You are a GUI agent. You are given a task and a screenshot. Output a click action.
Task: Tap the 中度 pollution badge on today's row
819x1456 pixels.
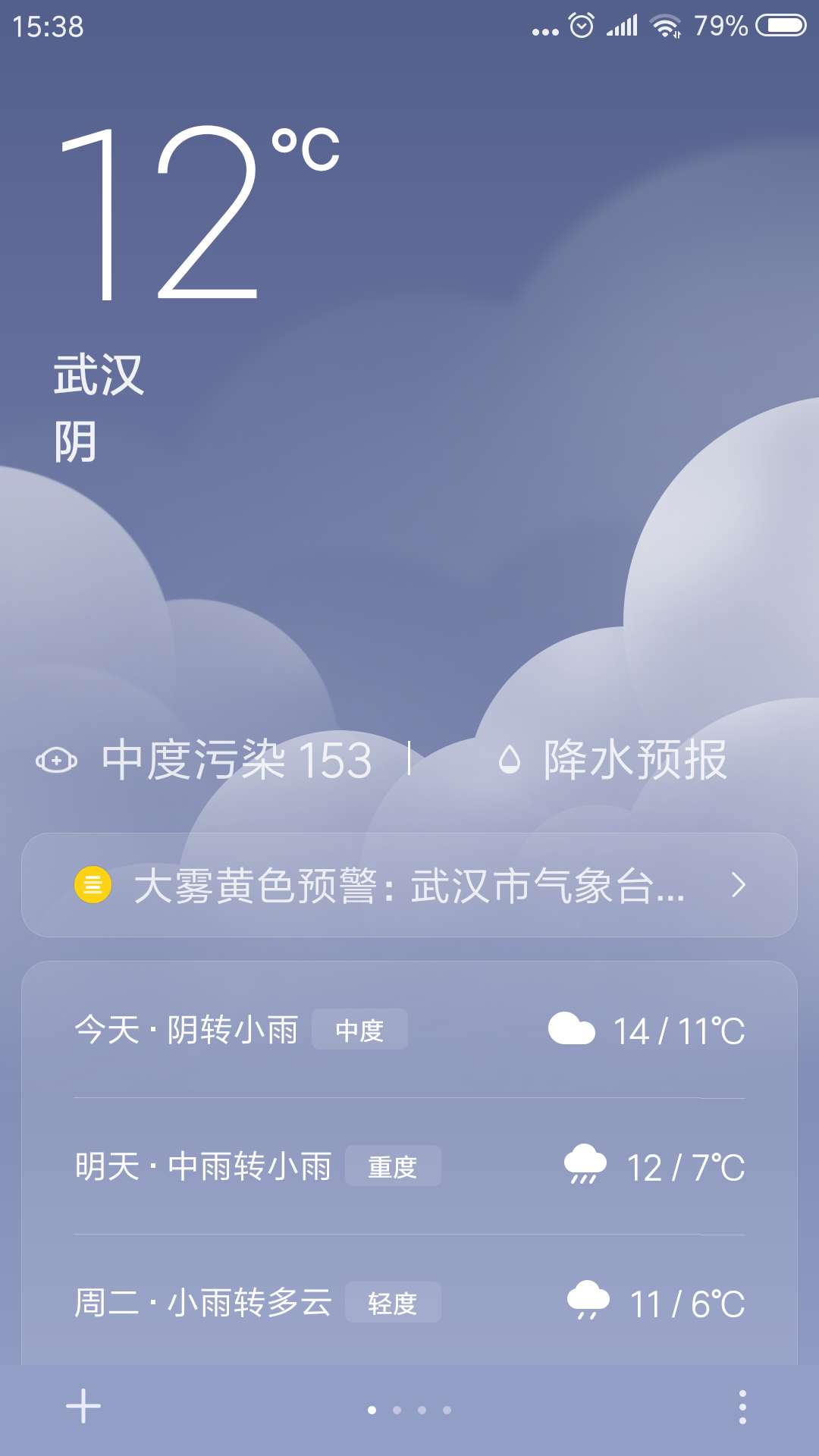pos(362,1029)
